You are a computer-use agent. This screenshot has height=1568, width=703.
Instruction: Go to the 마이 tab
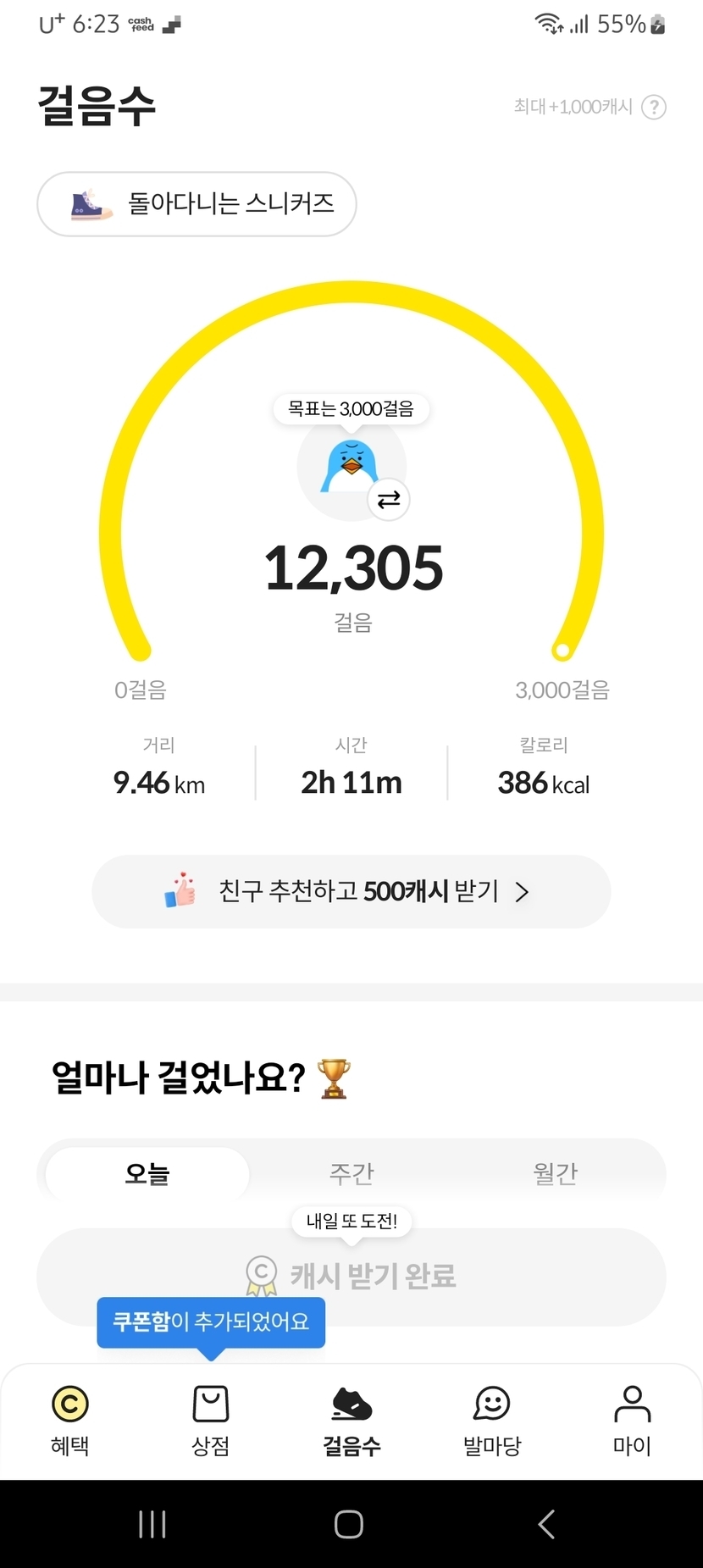632,1421
